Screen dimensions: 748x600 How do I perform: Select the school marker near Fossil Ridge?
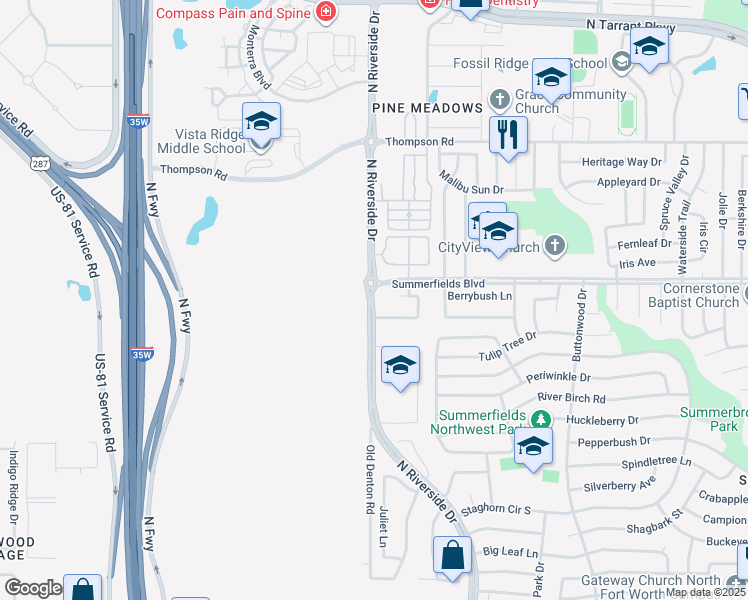(x=551, y=77)
